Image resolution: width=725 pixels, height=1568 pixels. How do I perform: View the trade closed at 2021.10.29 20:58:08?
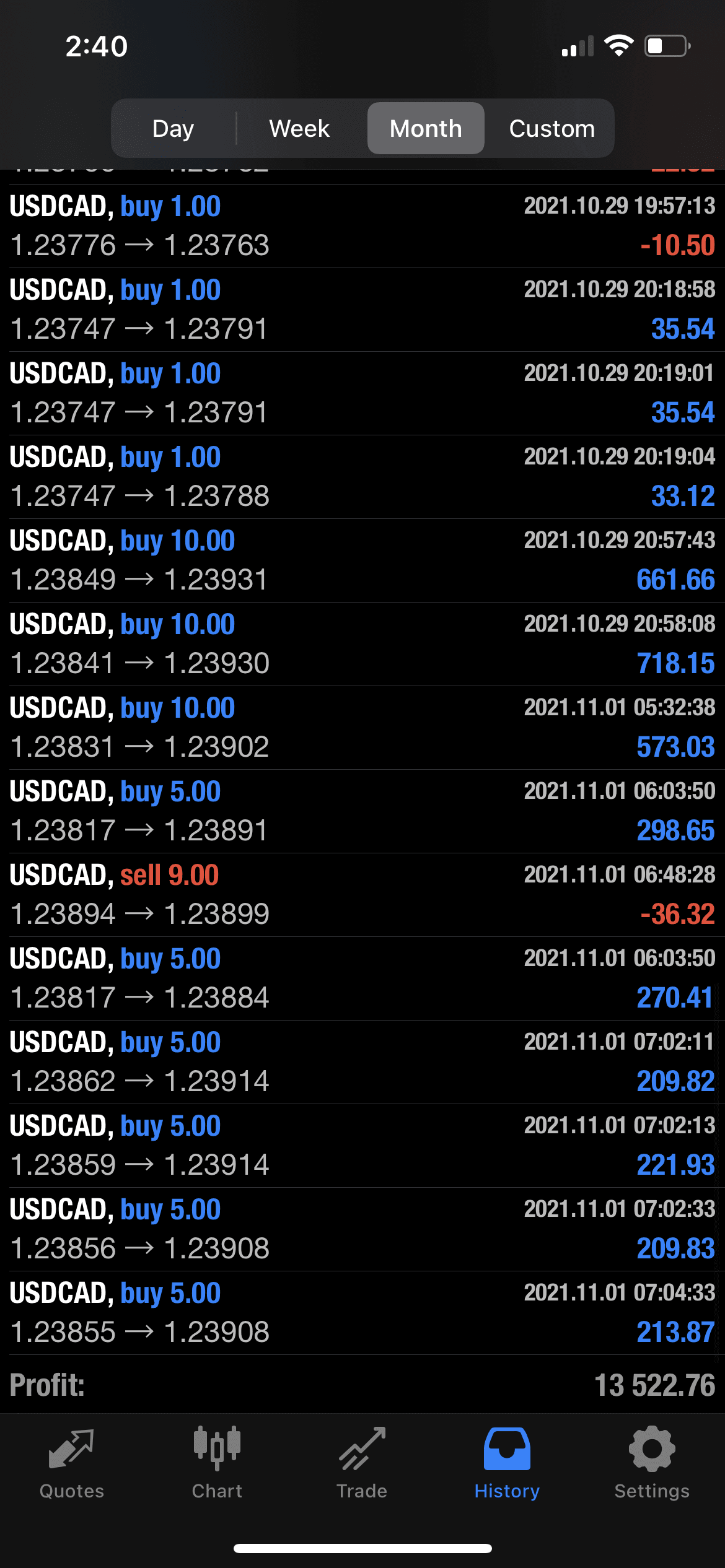tap(362, 644)
